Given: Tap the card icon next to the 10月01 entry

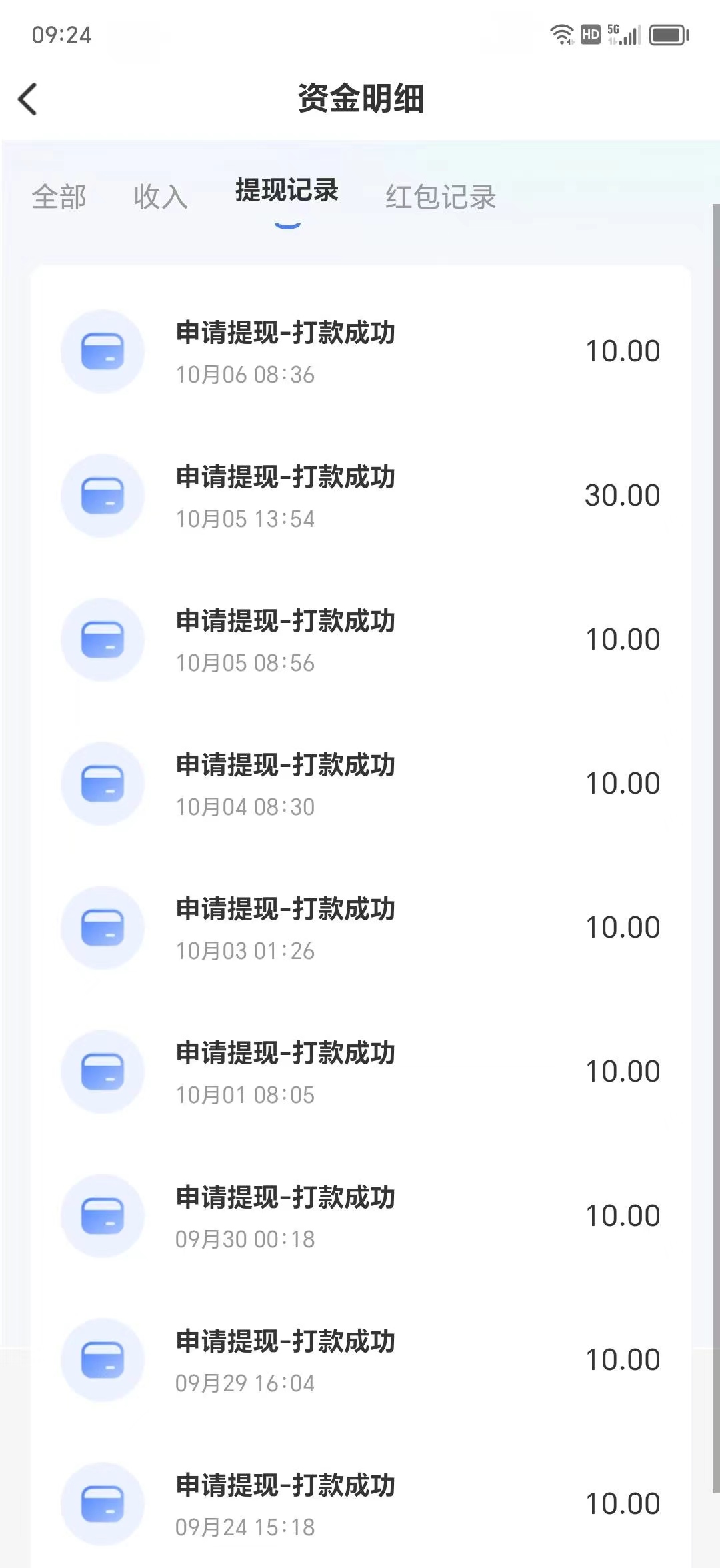Looking at the screenshot, I should click(103, 1071).
